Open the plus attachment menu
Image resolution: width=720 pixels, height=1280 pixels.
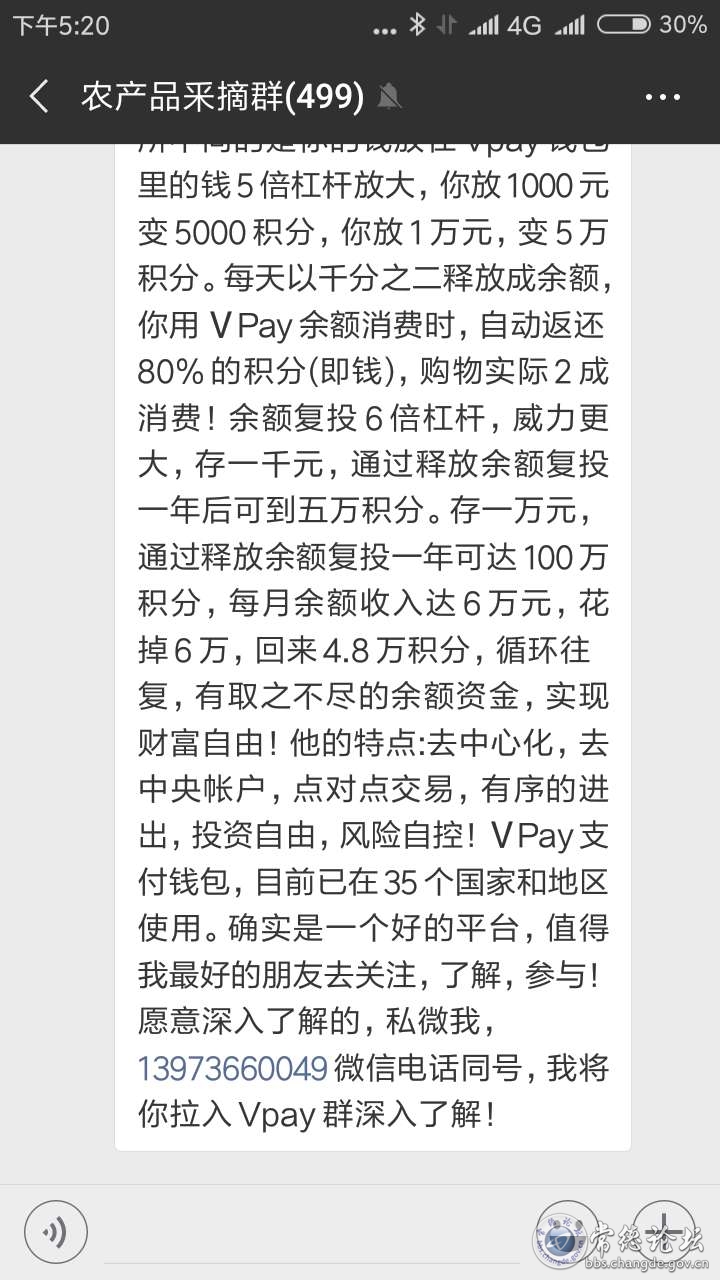665,1232
